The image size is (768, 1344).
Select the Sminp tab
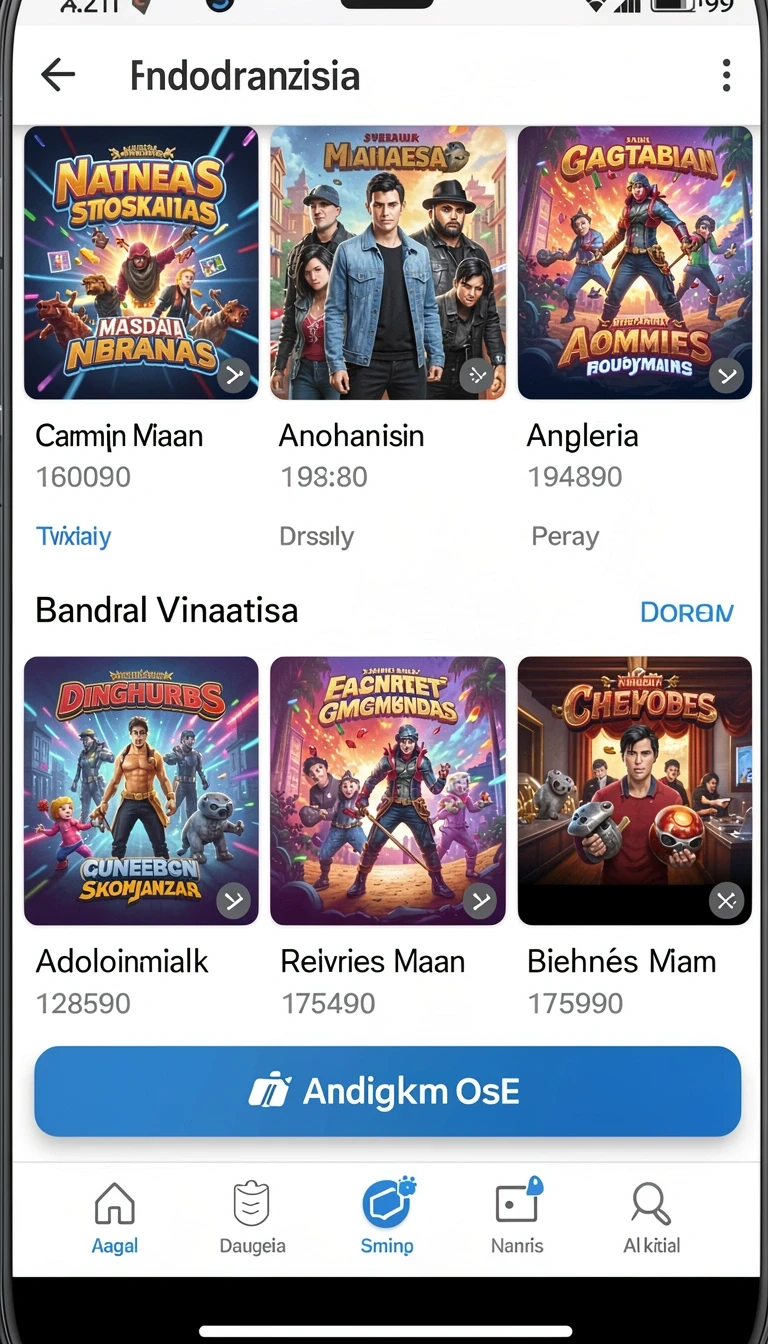387,1217
